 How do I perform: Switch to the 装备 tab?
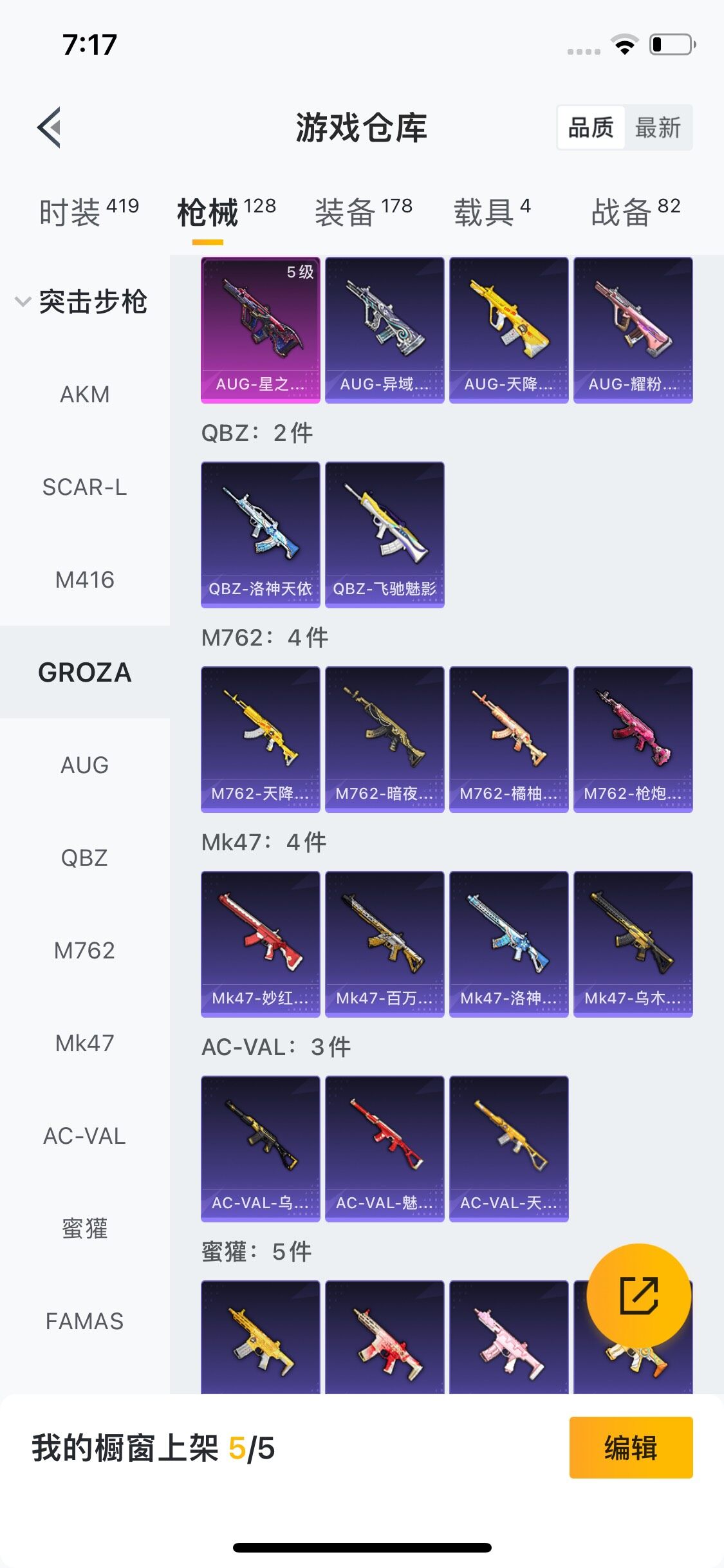tap(363, 212)
